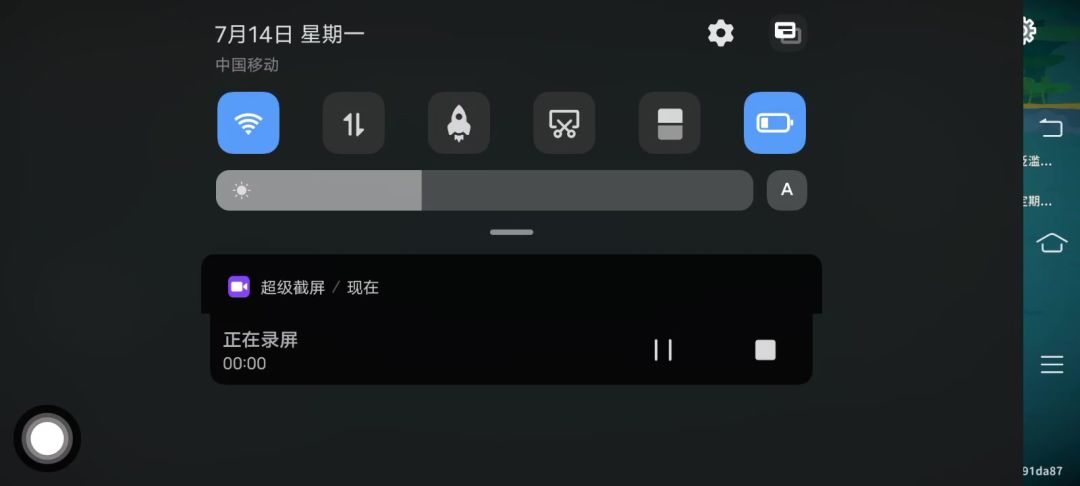1080x486 pixels.
Task: Expand the quick settings panel handle
Action: (x=512, y=232)
